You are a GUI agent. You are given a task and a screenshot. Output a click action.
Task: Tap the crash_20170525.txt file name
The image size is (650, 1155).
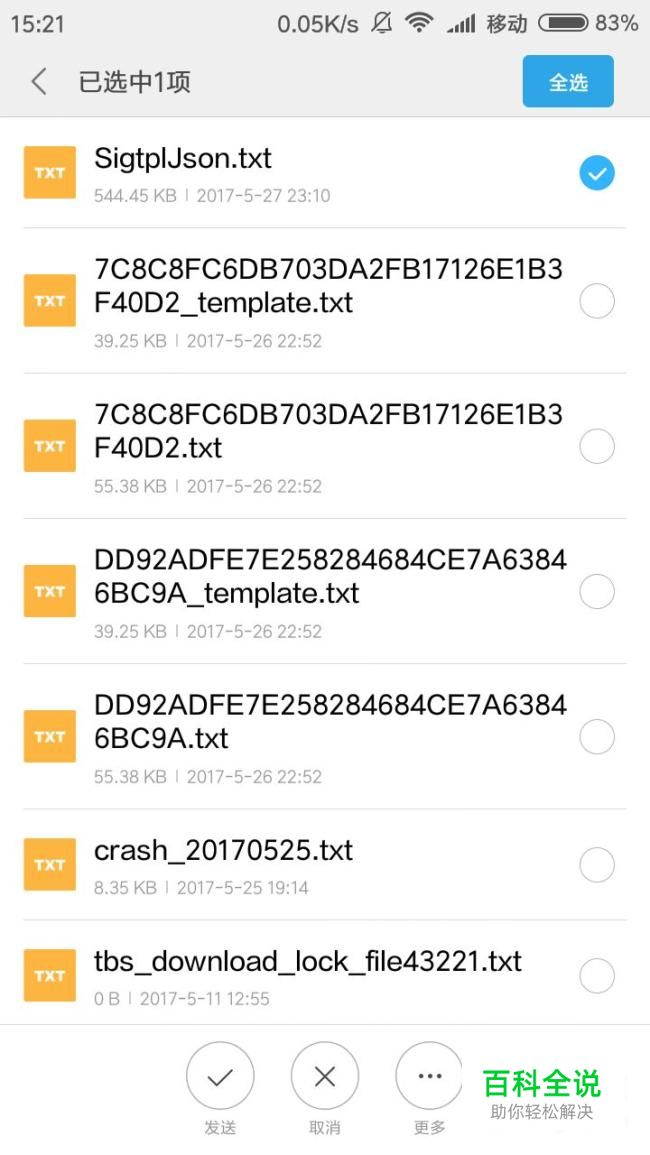[223, 851]
